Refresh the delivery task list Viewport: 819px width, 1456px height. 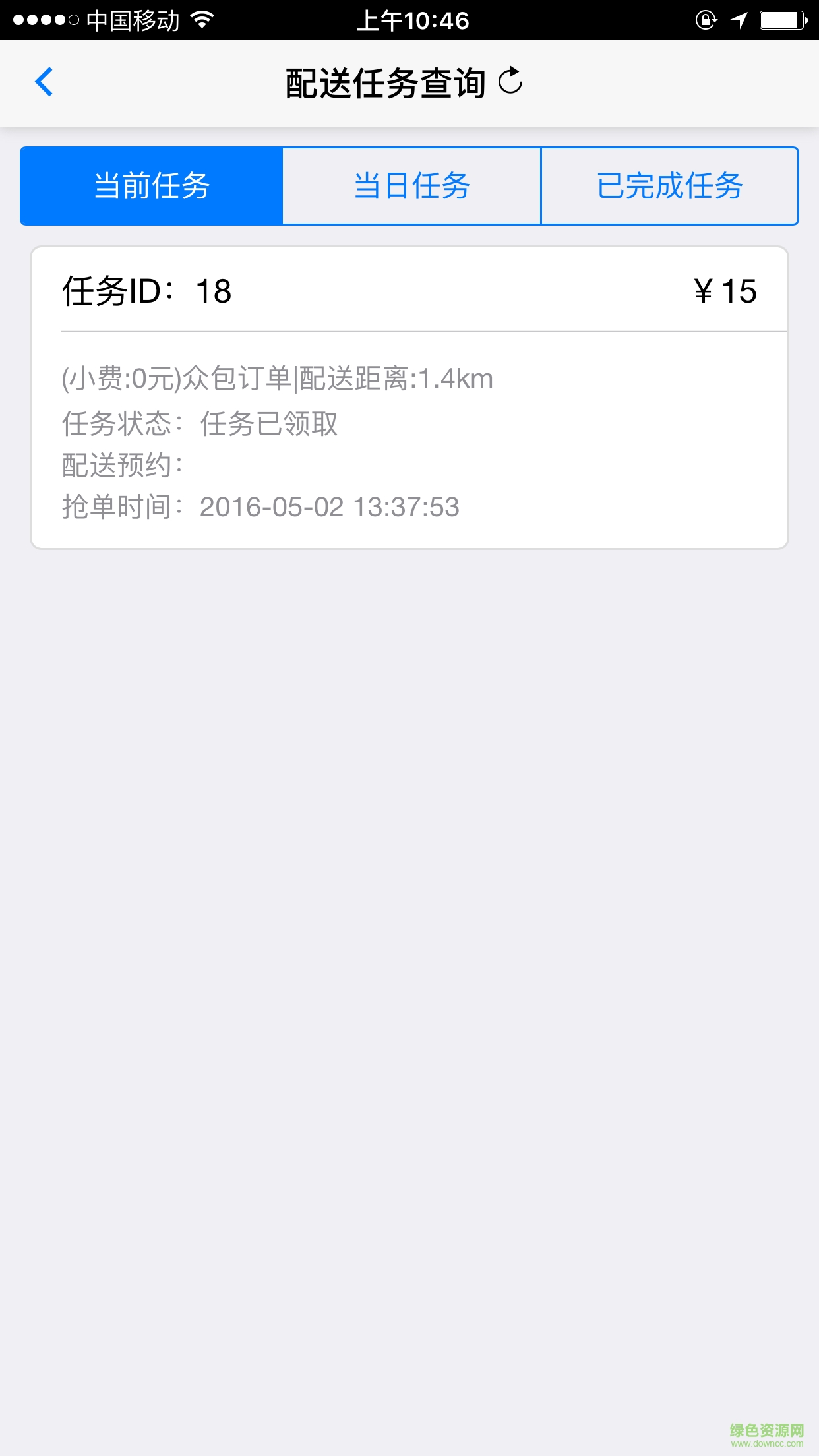tap(510, 82)
